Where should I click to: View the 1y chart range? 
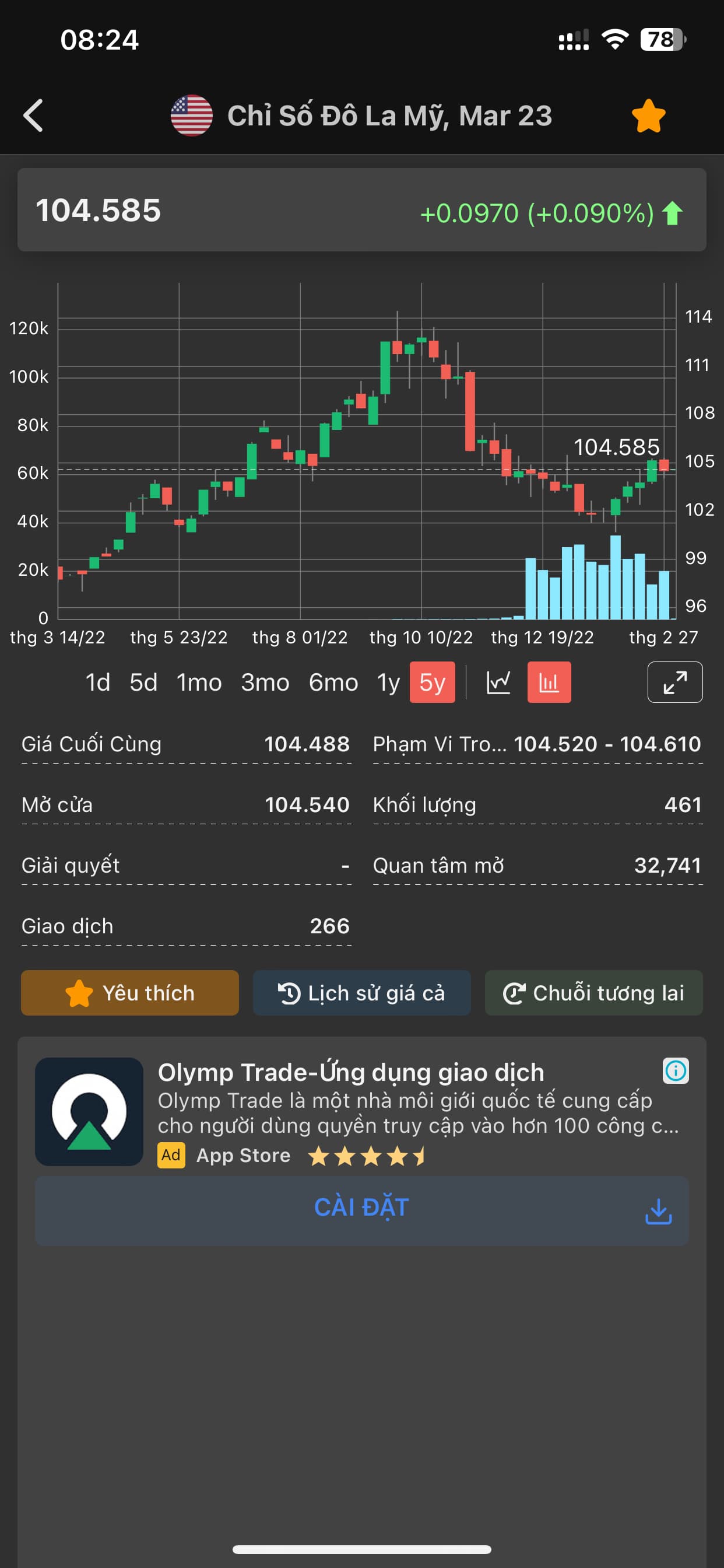[388, 682]
